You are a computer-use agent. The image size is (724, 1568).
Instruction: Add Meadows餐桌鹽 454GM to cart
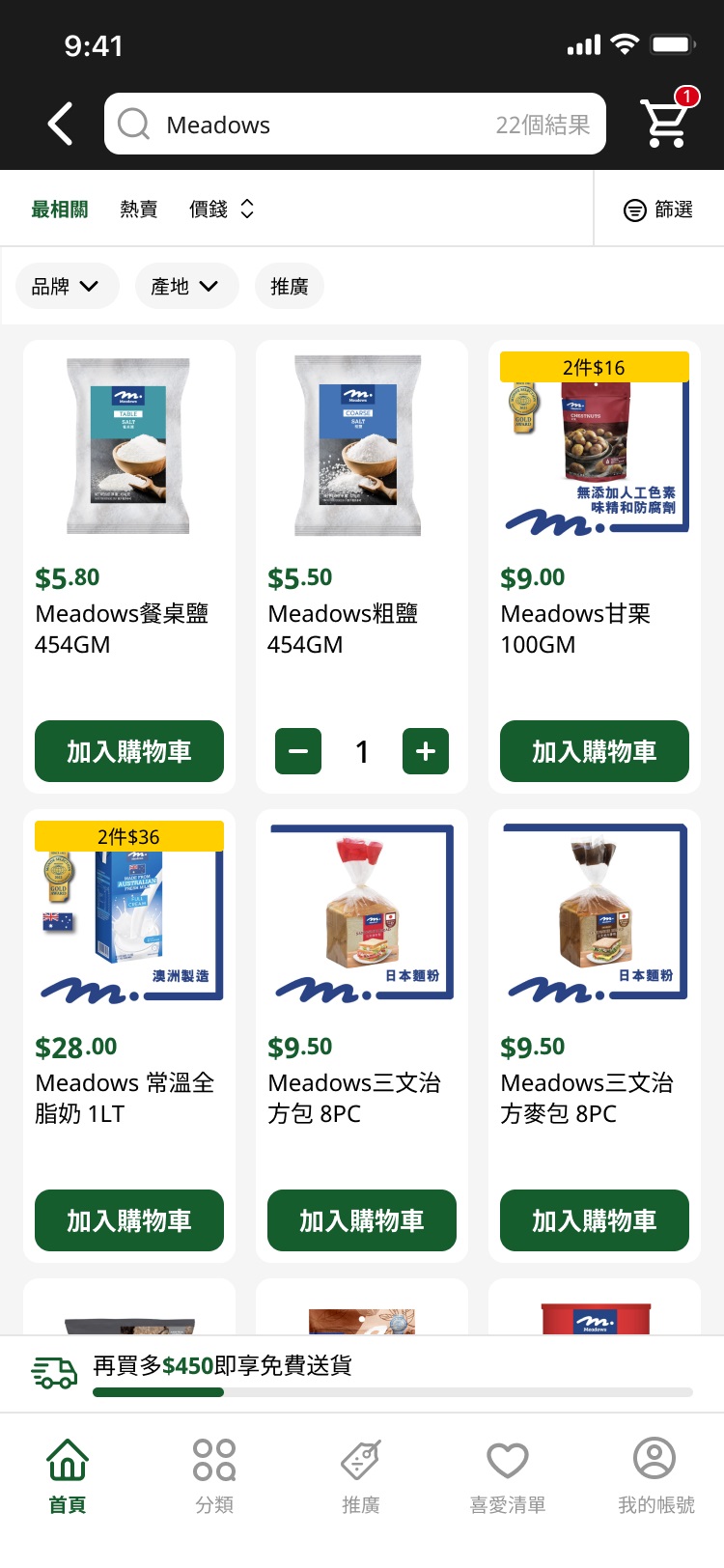[129, 751]
